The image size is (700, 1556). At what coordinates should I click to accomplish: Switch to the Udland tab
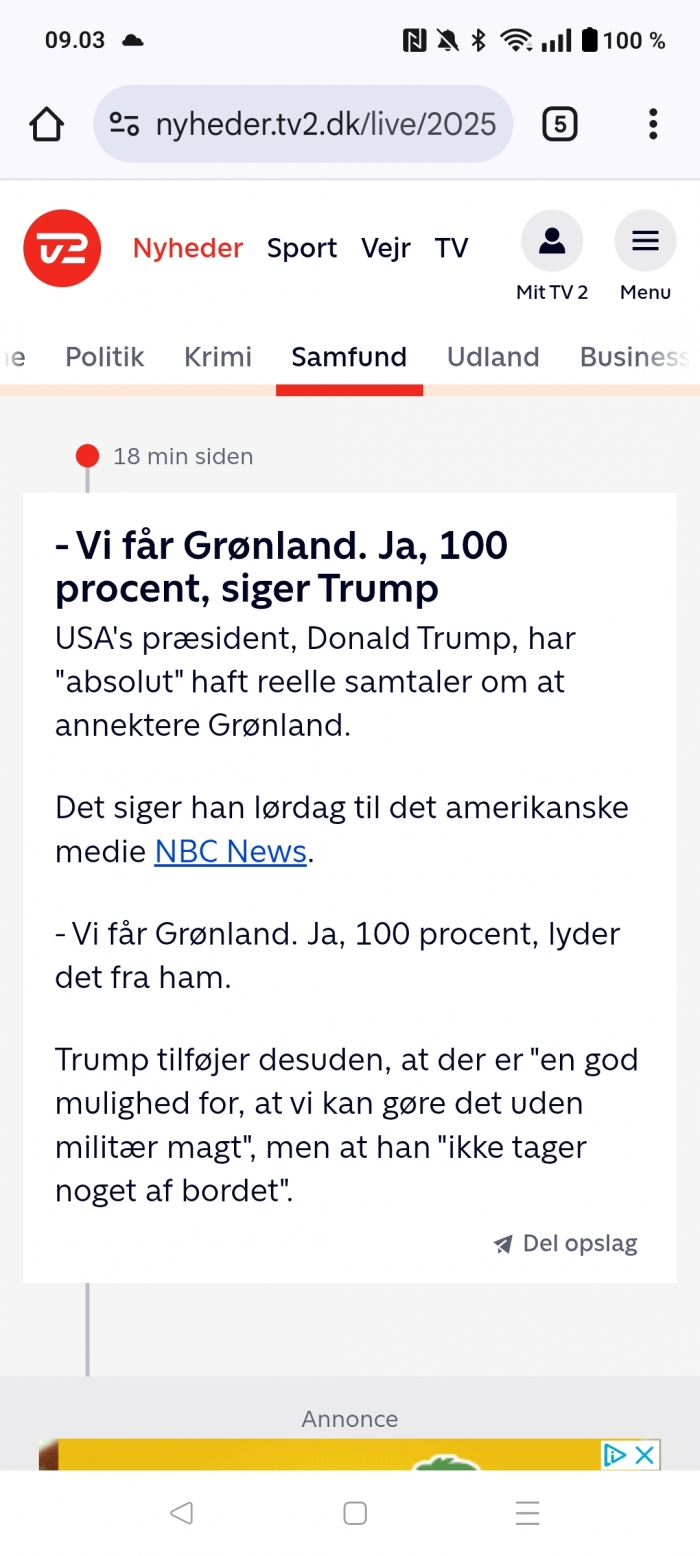493,357
